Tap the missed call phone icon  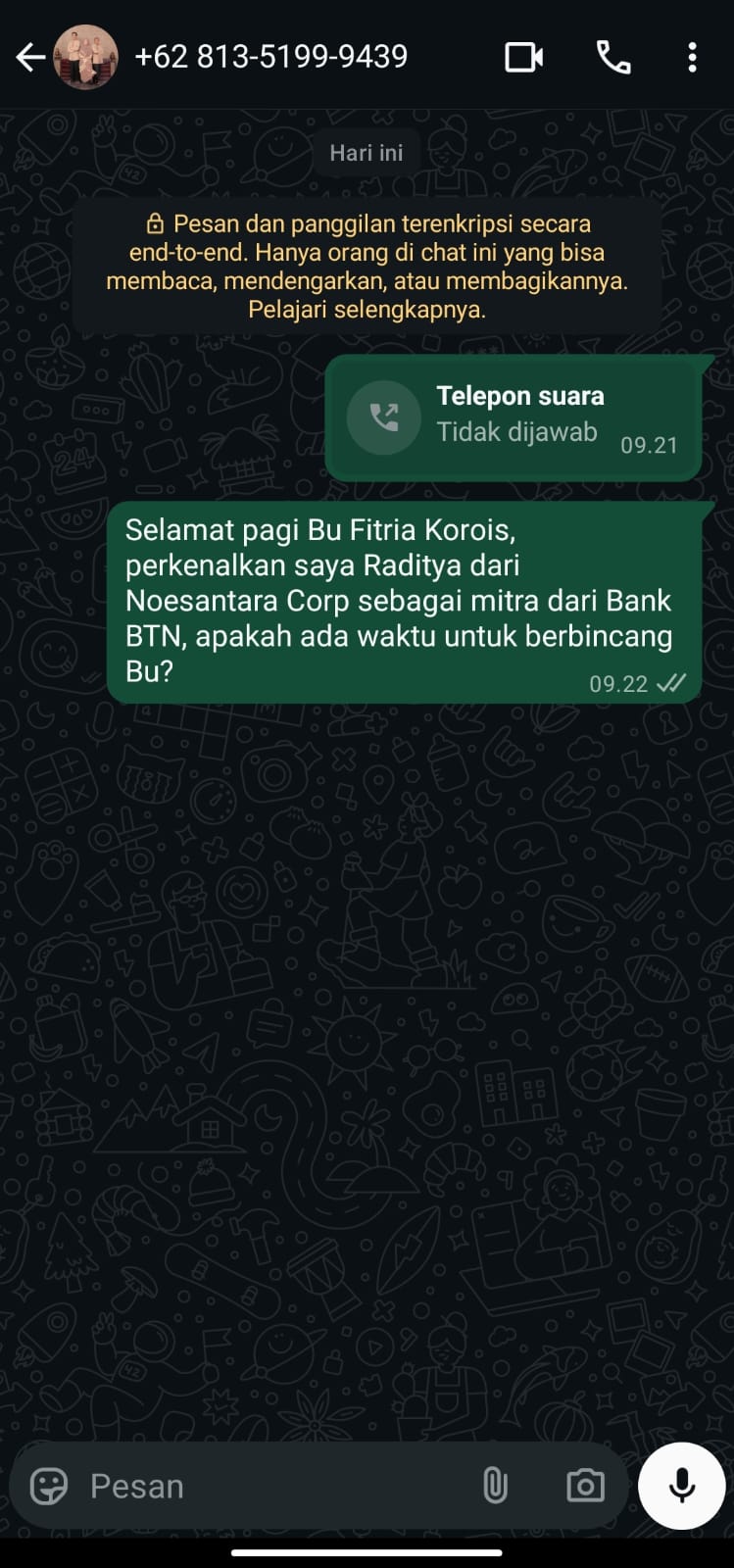pos(384,416)
